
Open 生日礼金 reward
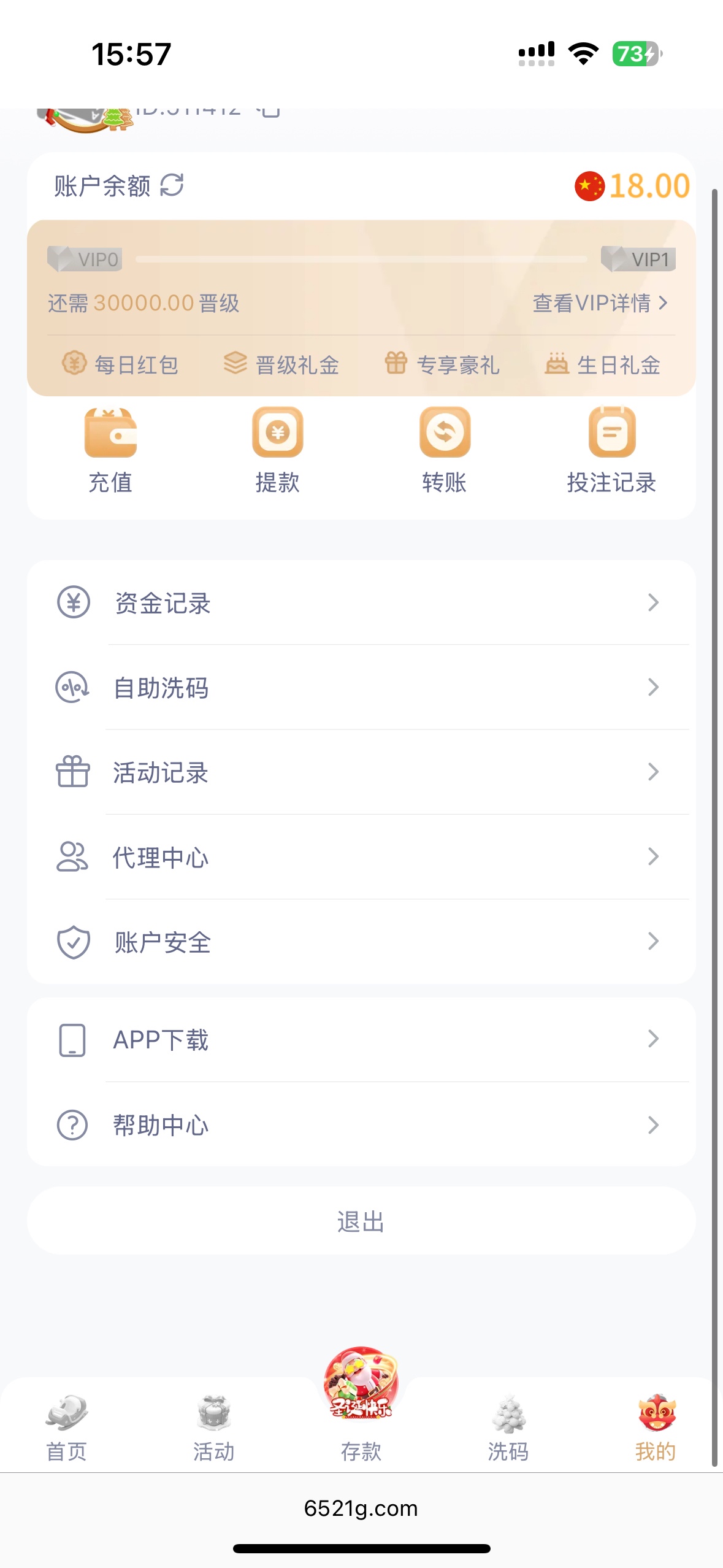coord(603,364)
